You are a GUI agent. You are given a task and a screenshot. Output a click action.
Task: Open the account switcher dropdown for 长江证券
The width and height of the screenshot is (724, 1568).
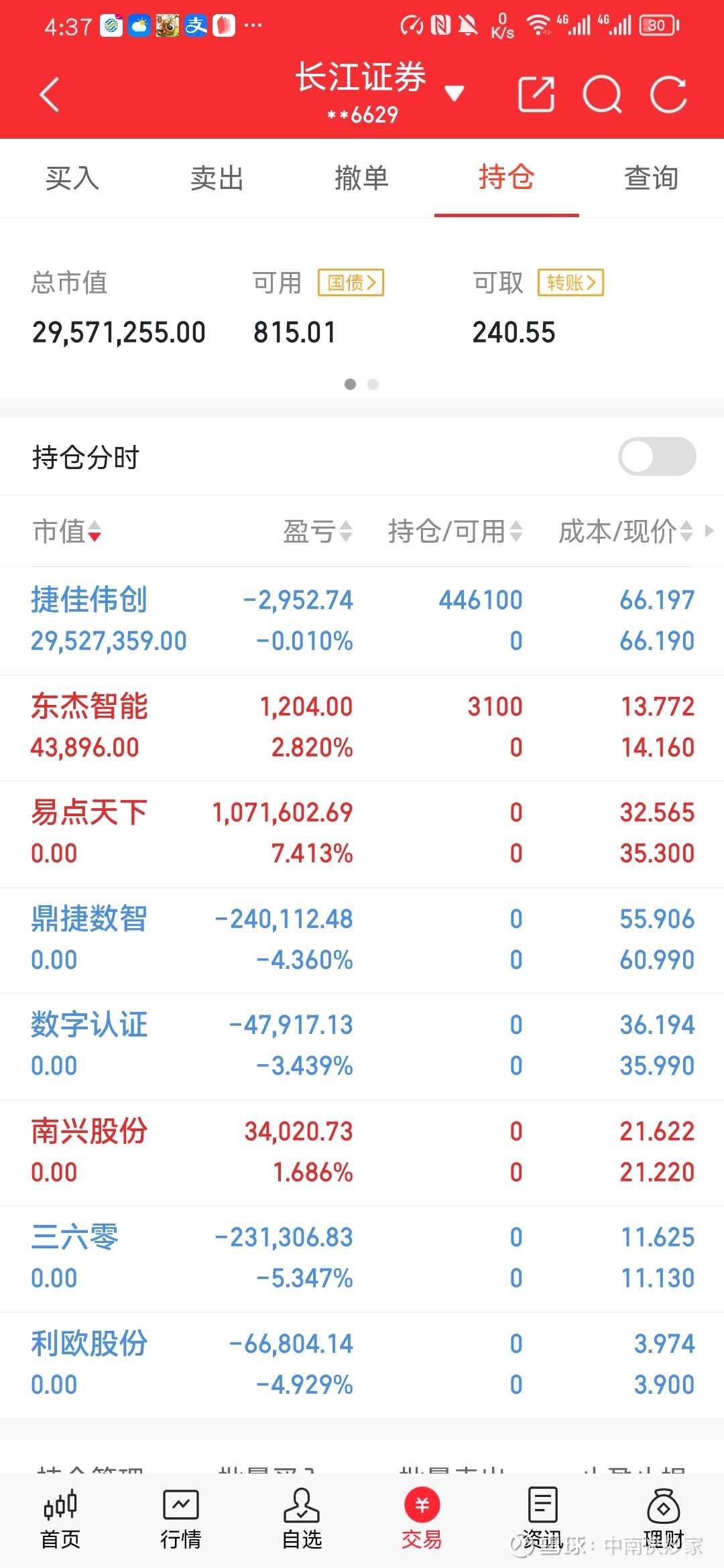(455, 93)
